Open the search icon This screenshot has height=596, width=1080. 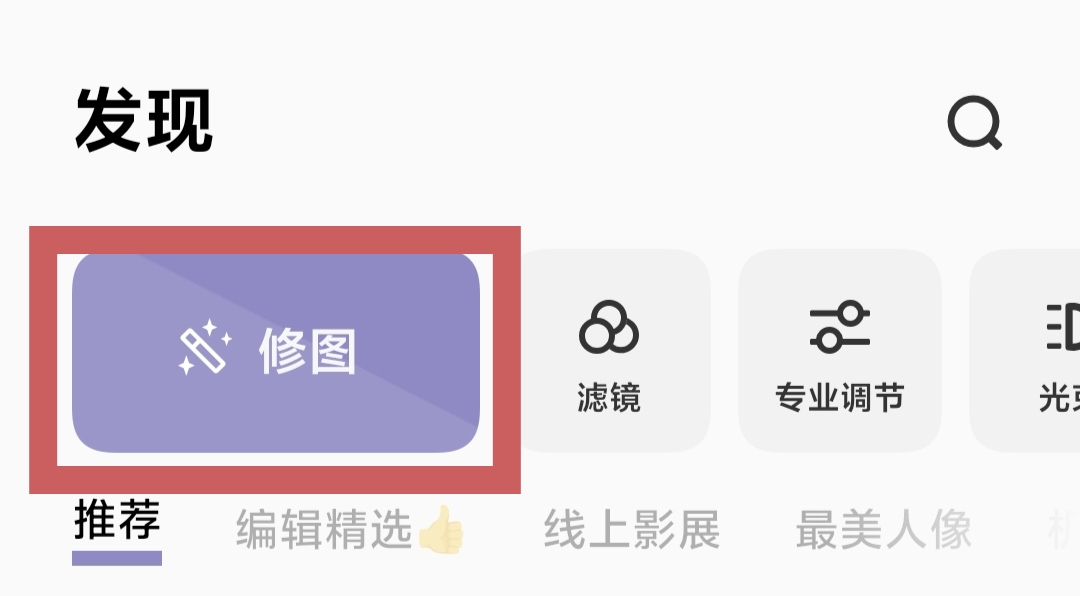pyautogui.click(x=974, y=125)
